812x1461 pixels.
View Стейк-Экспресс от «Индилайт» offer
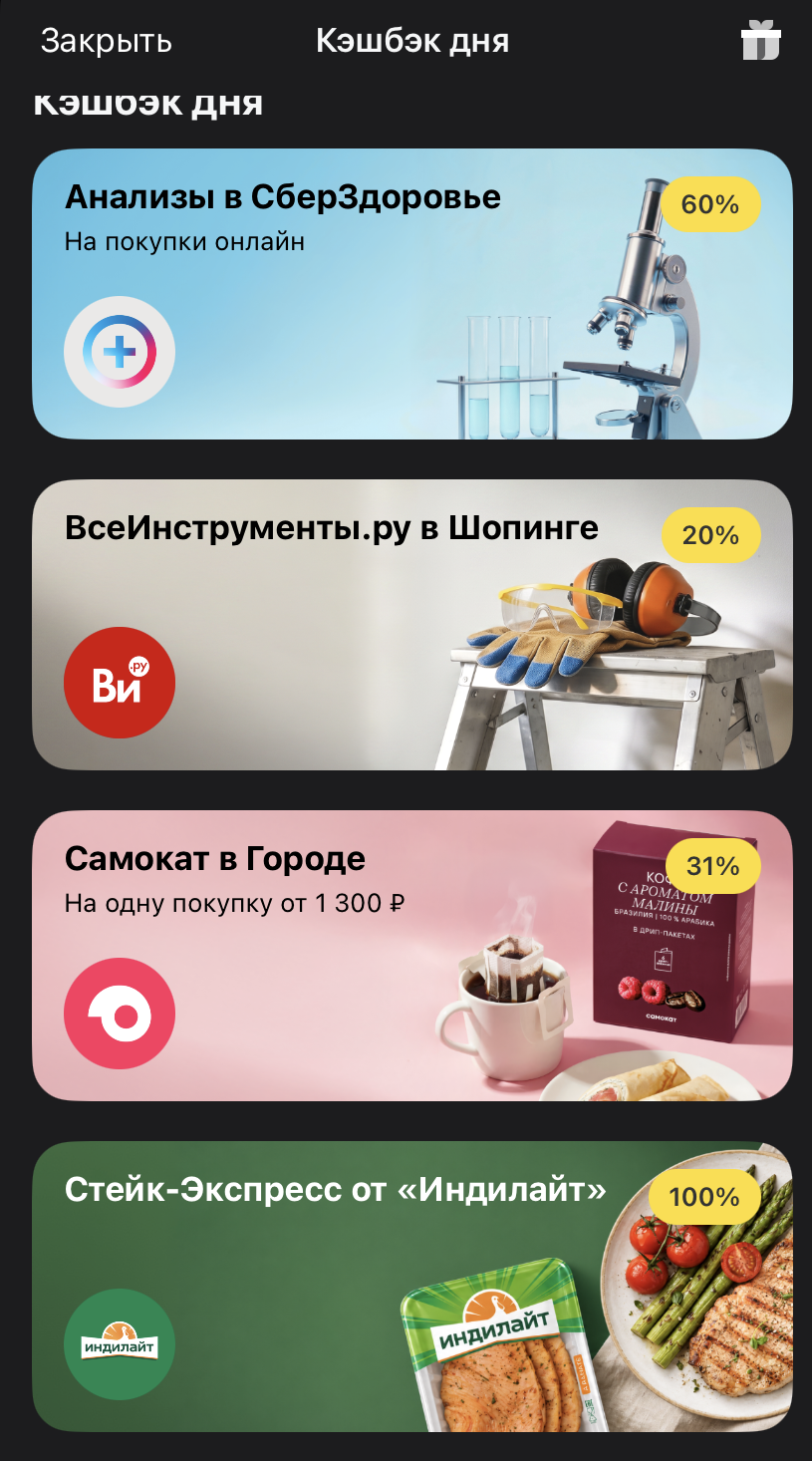(x=412, y=1287)
